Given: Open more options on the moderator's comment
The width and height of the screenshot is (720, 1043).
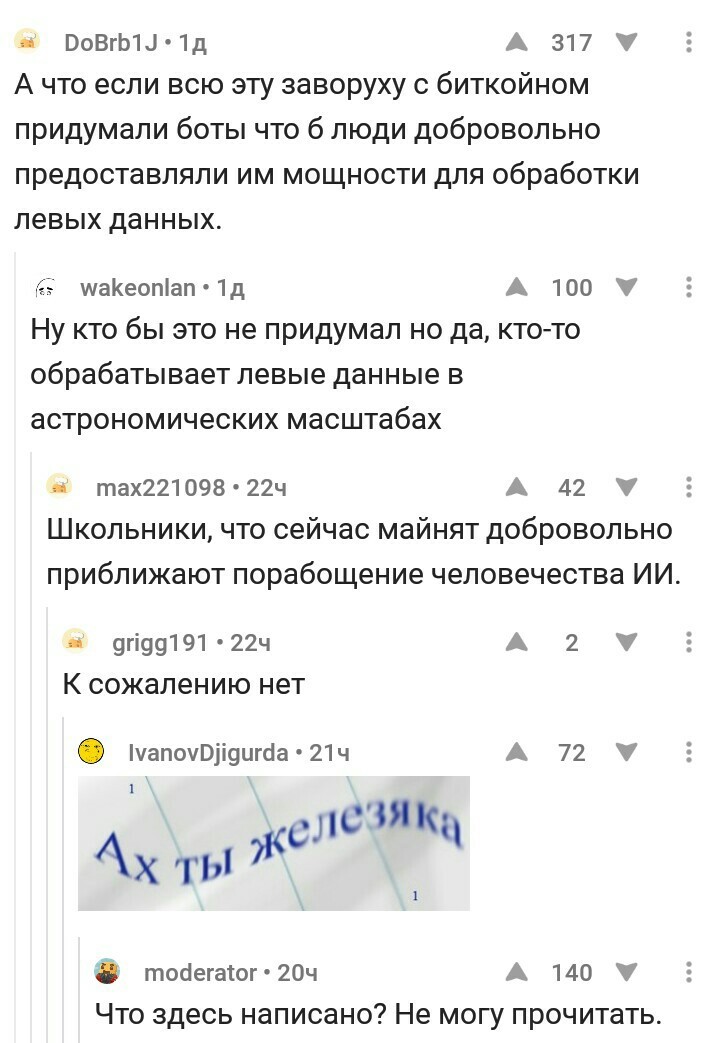Looking at the screenshot, I should click(688, 972).
